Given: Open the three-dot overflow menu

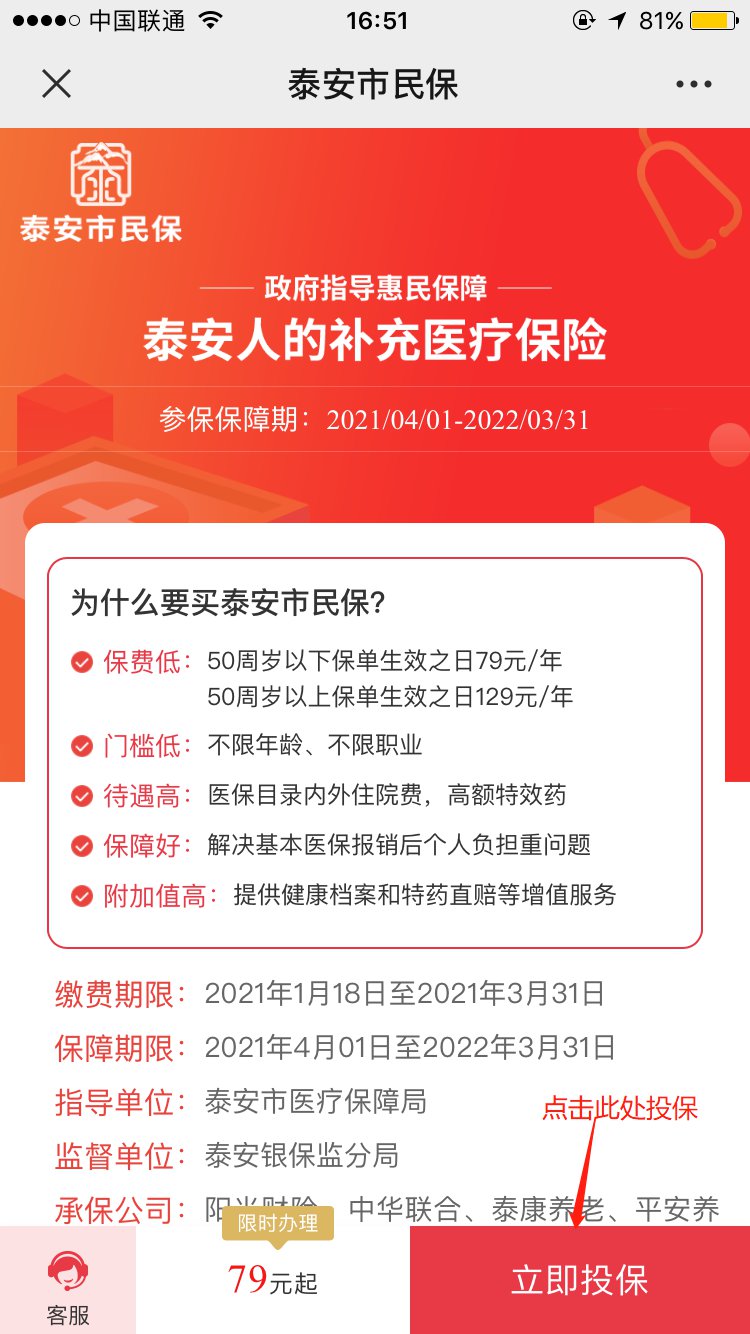Looking at the screenshot, I should pos(693,85).
